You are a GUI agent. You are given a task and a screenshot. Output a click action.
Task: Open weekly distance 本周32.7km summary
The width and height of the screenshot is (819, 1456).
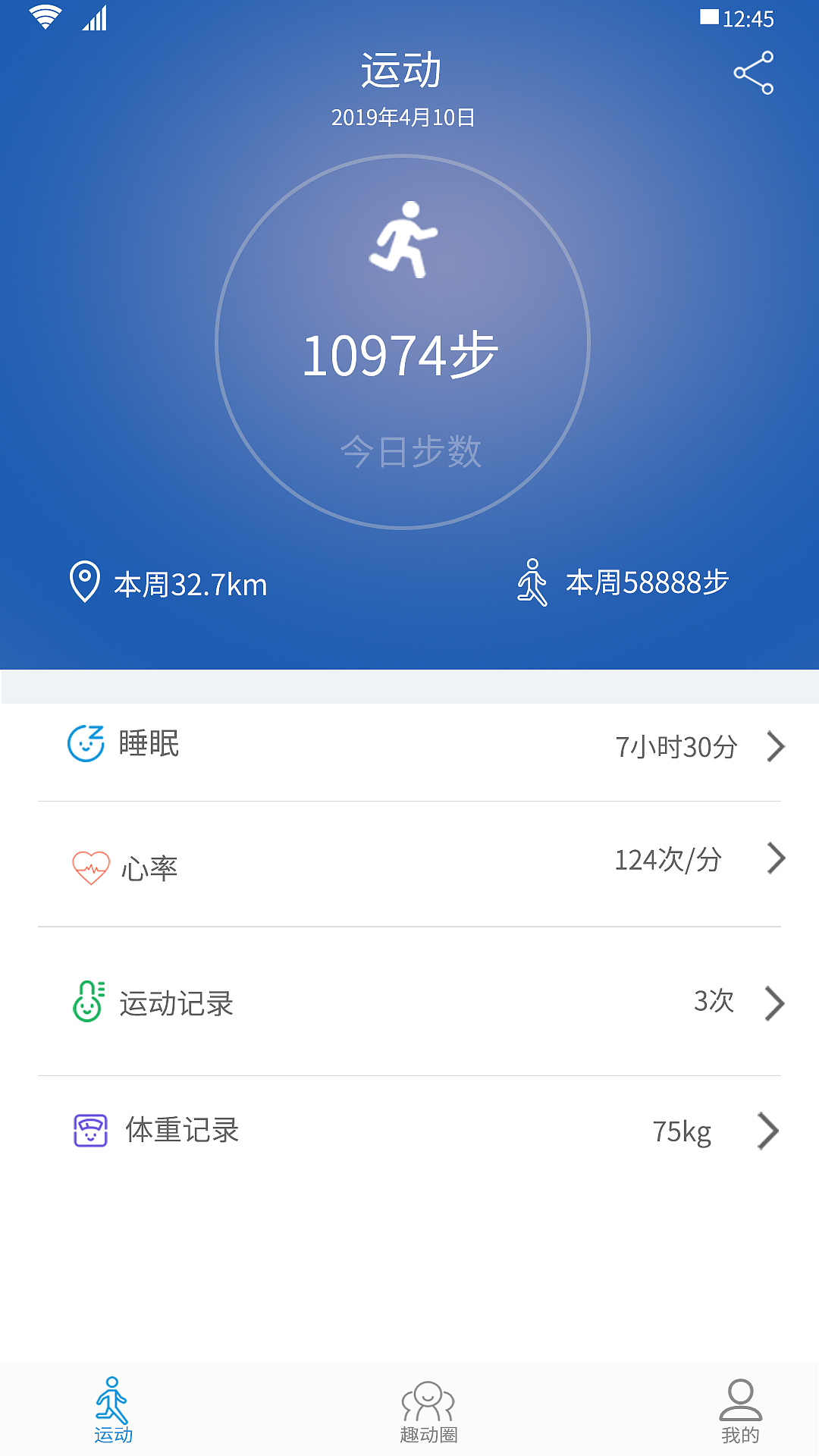click(190, 584)
